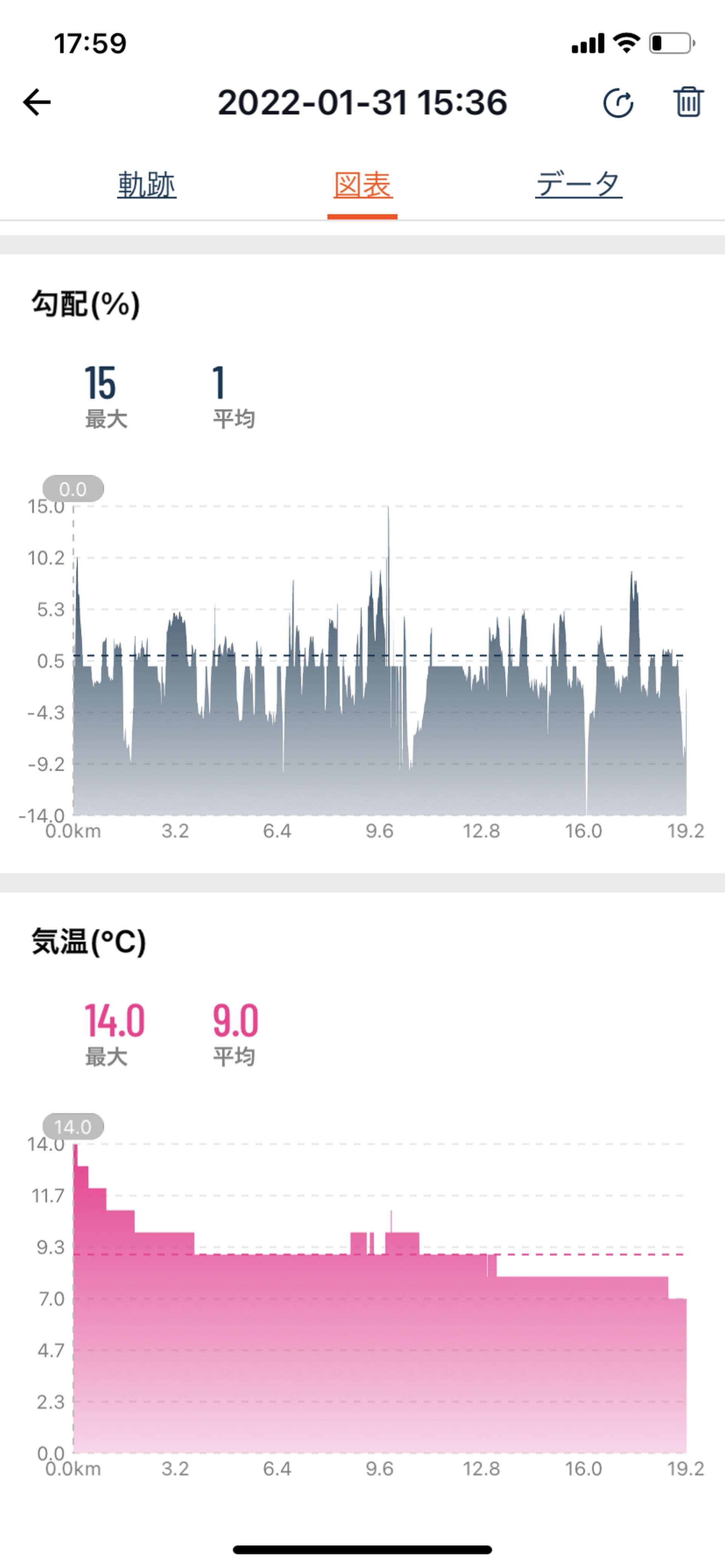
Task: Delete this ride record via trash icon
Action: pos(688,102)
